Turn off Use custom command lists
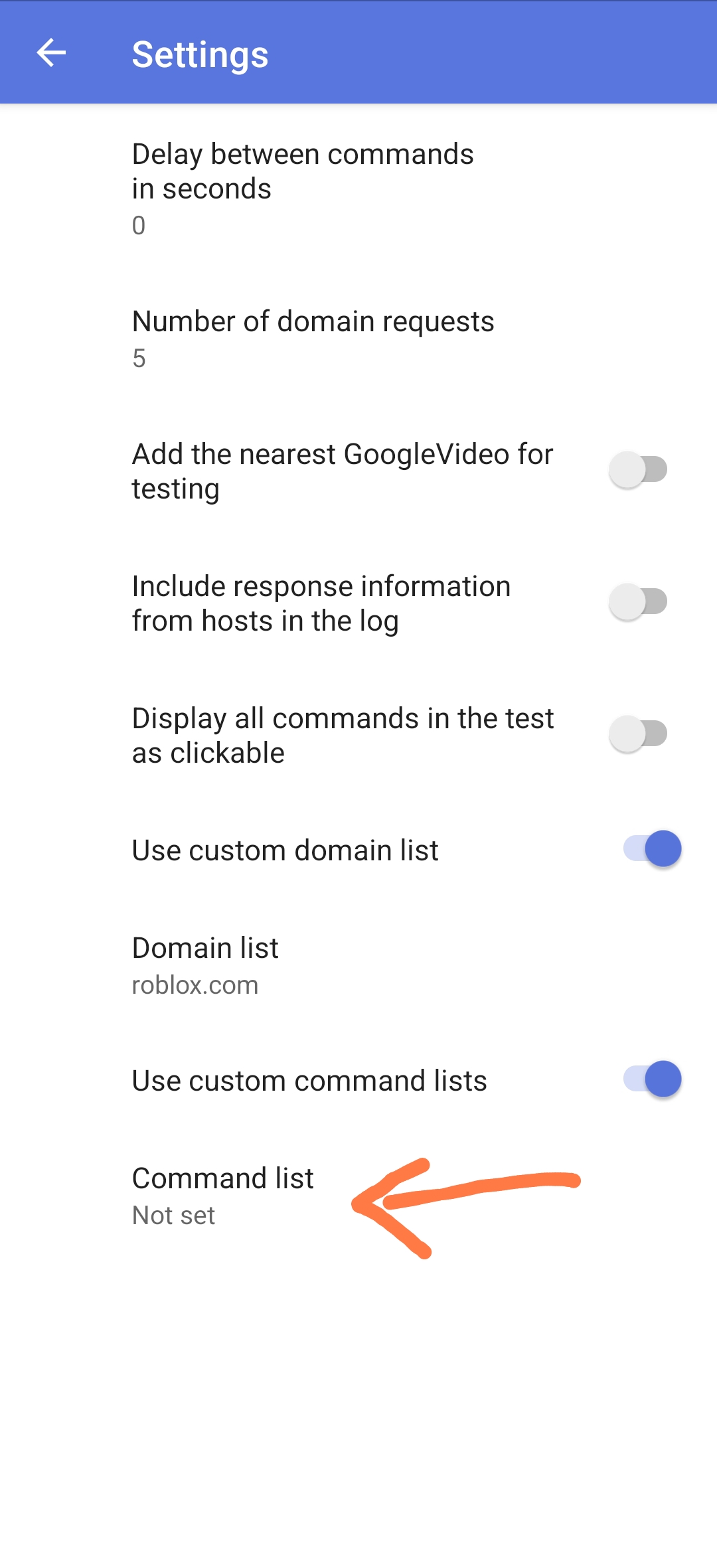 tap(653, 1079)
